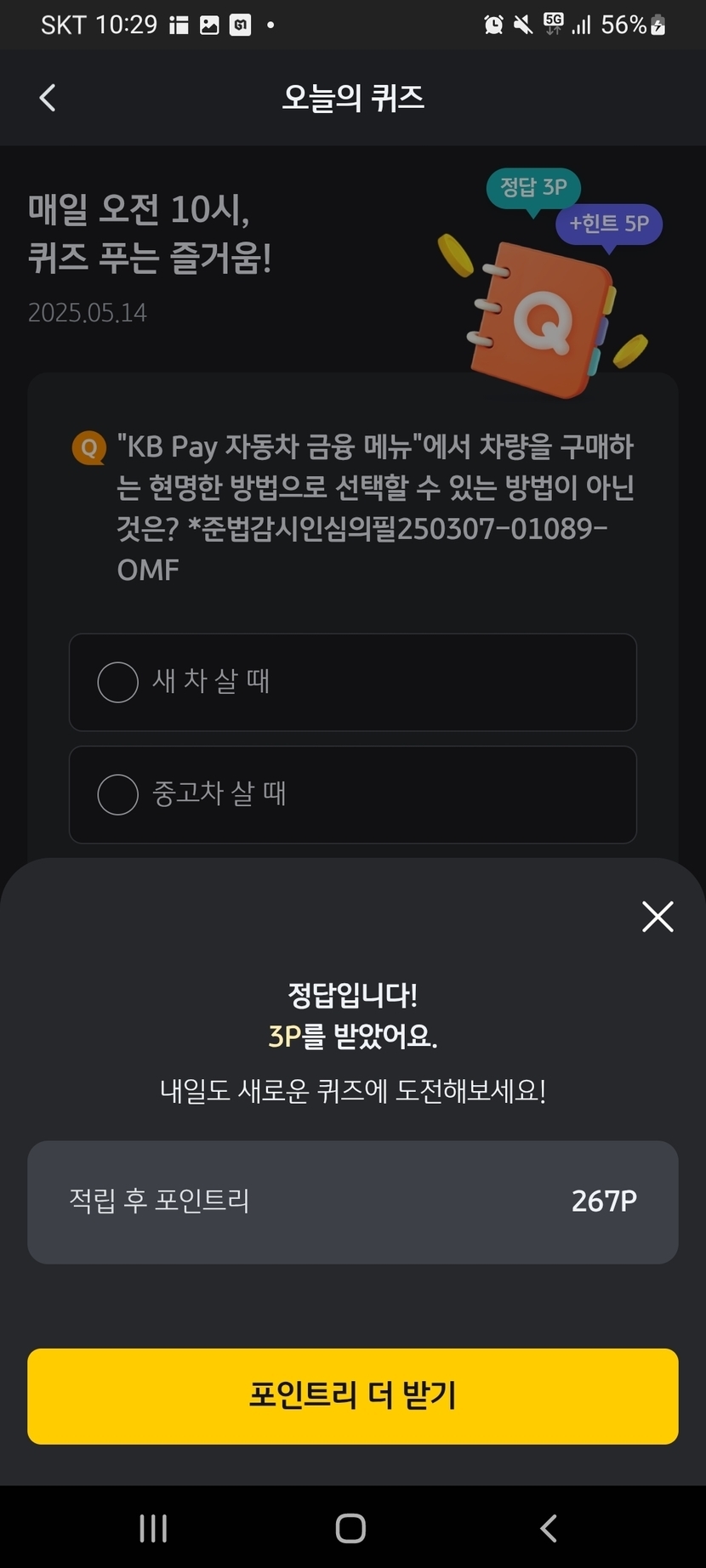Open recent apps from the navigation bar

(153, 1527)
